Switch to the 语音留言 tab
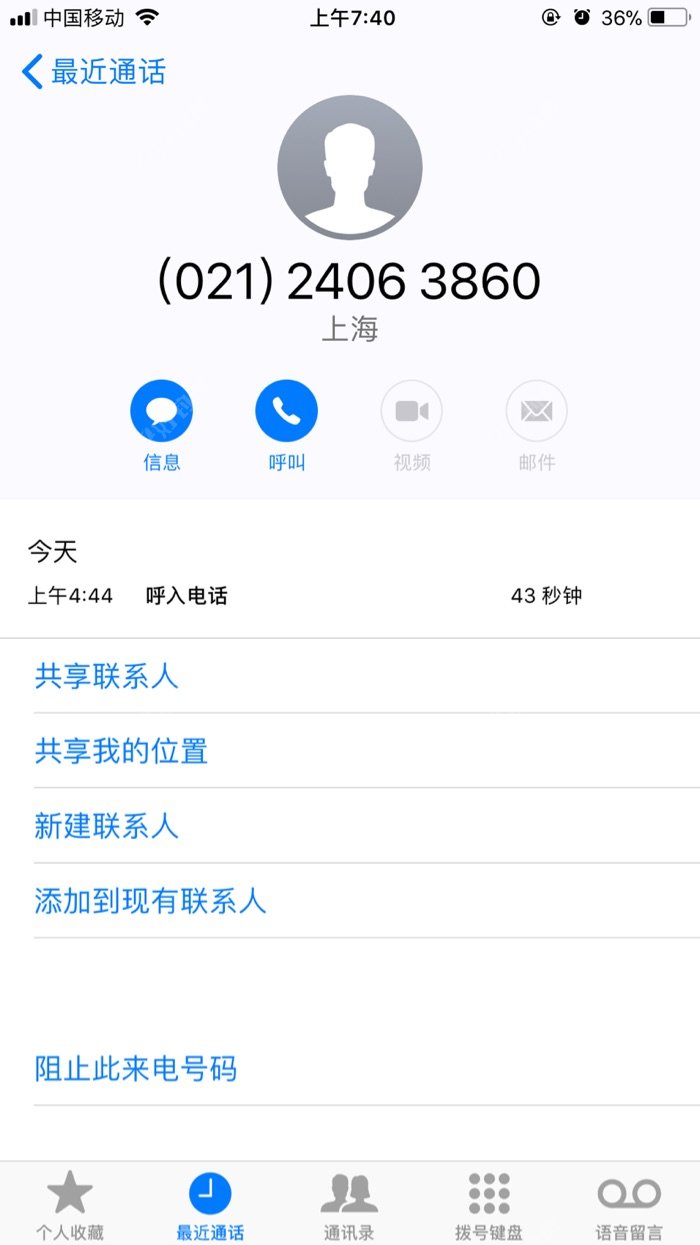Viewport: 700px width, 1245px height. pyautogui.click(x=629, y=1205)
